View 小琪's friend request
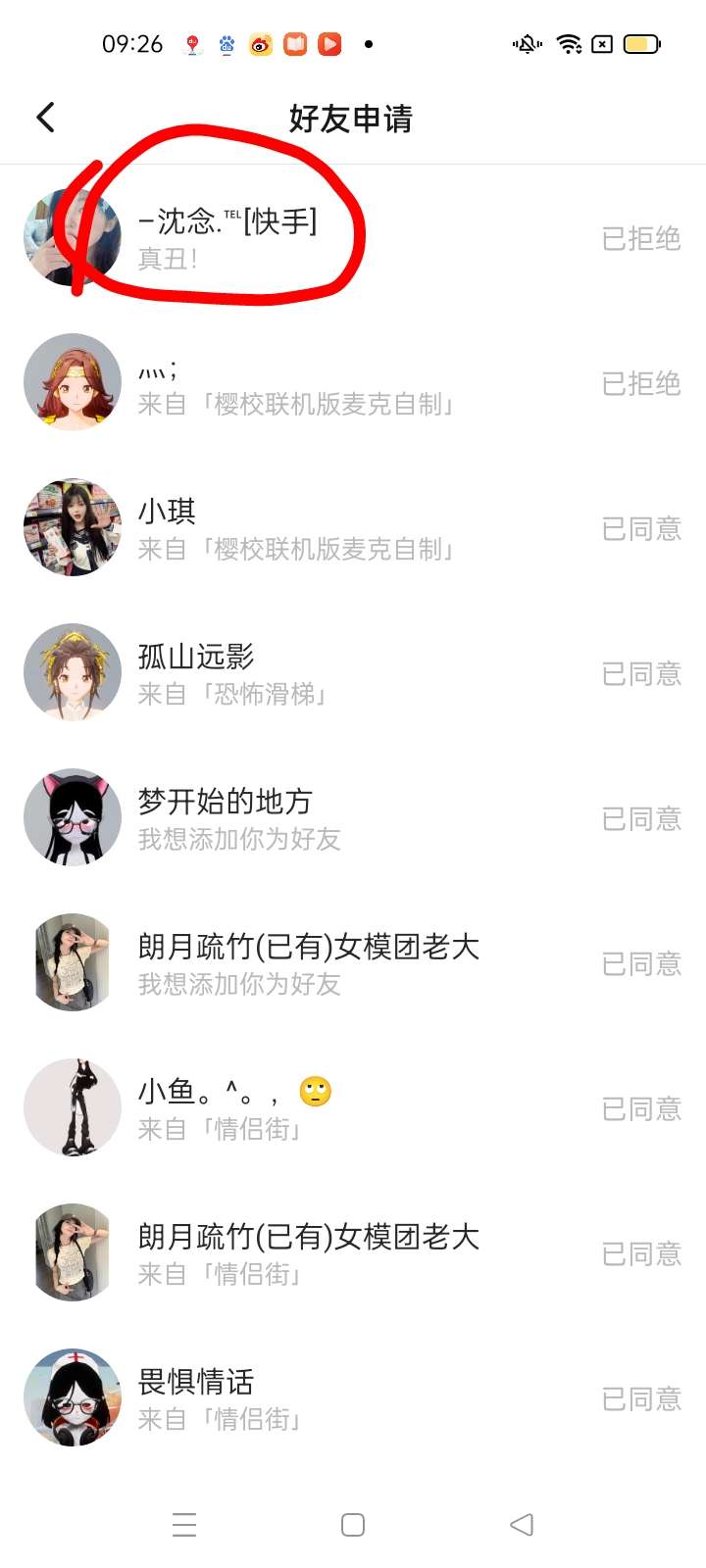 point(294,529)
